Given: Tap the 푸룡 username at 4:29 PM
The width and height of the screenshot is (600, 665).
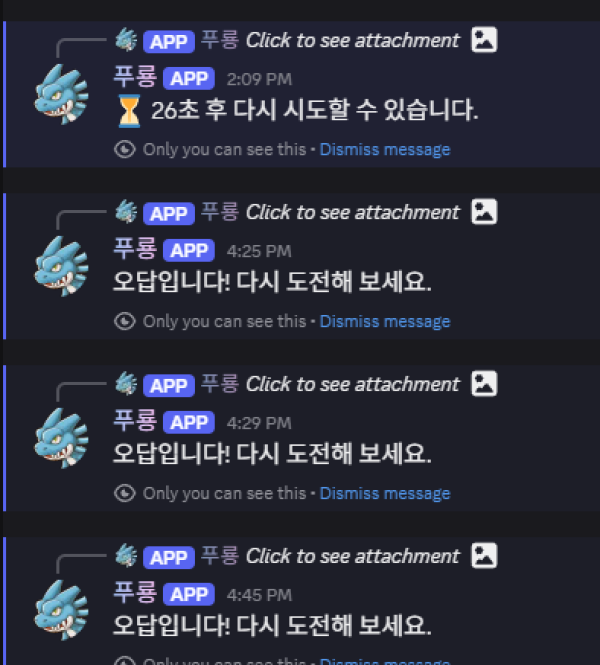Looking at the screenshot, I should point(134,422).
